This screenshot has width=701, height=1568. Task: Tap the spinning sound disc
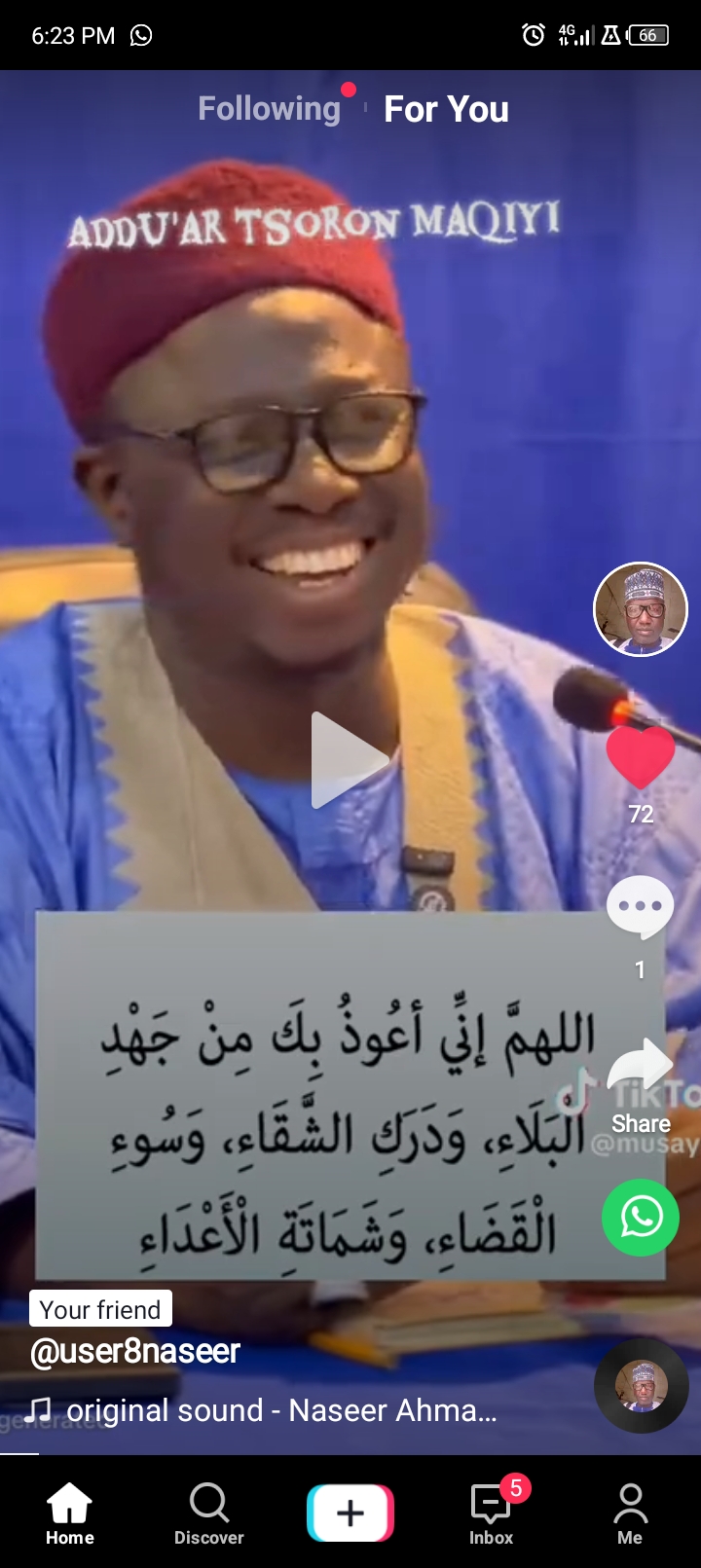(x=641, y=1386)
